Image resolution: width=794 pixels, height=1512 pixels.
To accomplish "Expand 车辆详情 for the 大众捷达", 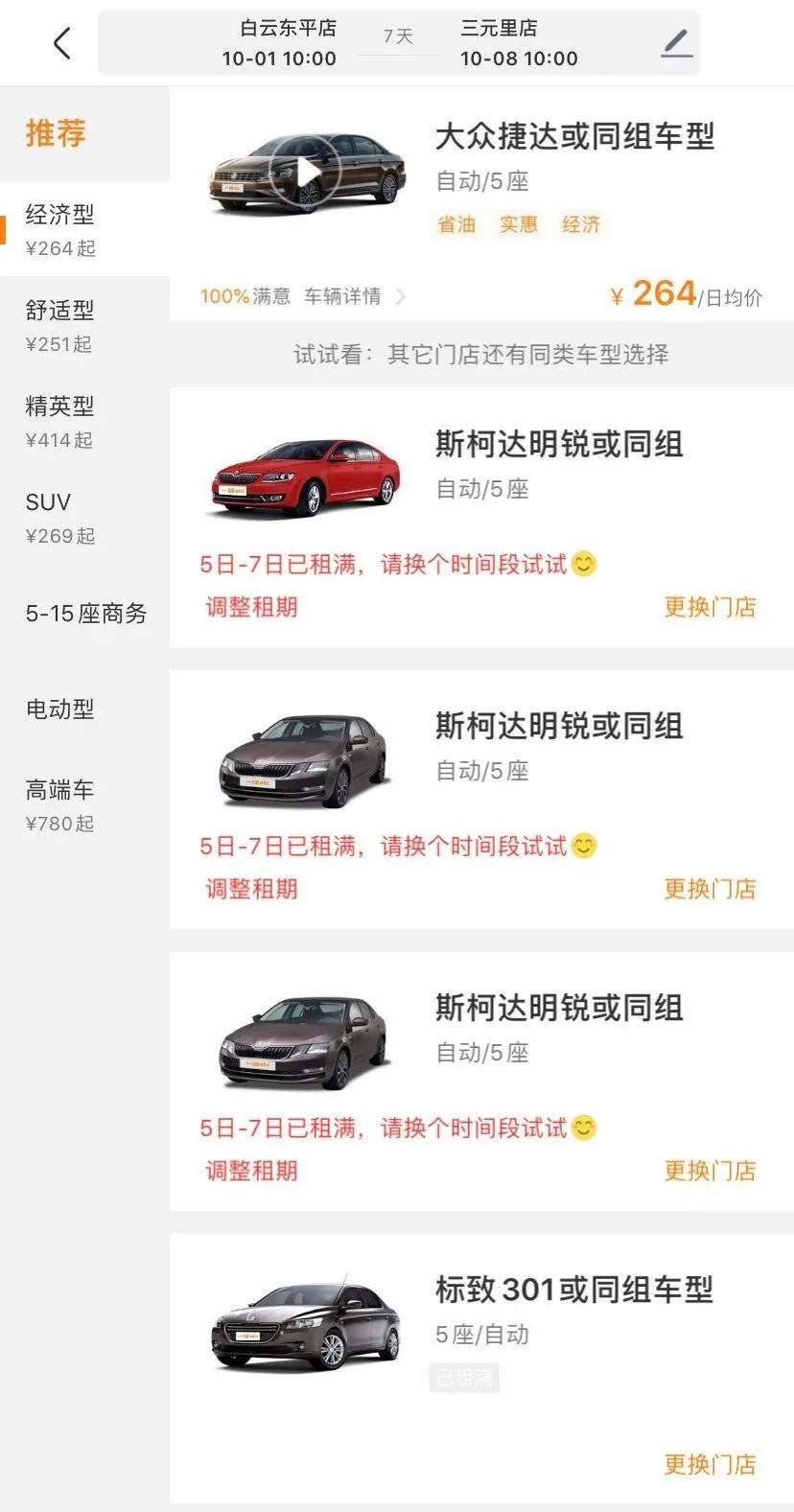I will 342,295.
